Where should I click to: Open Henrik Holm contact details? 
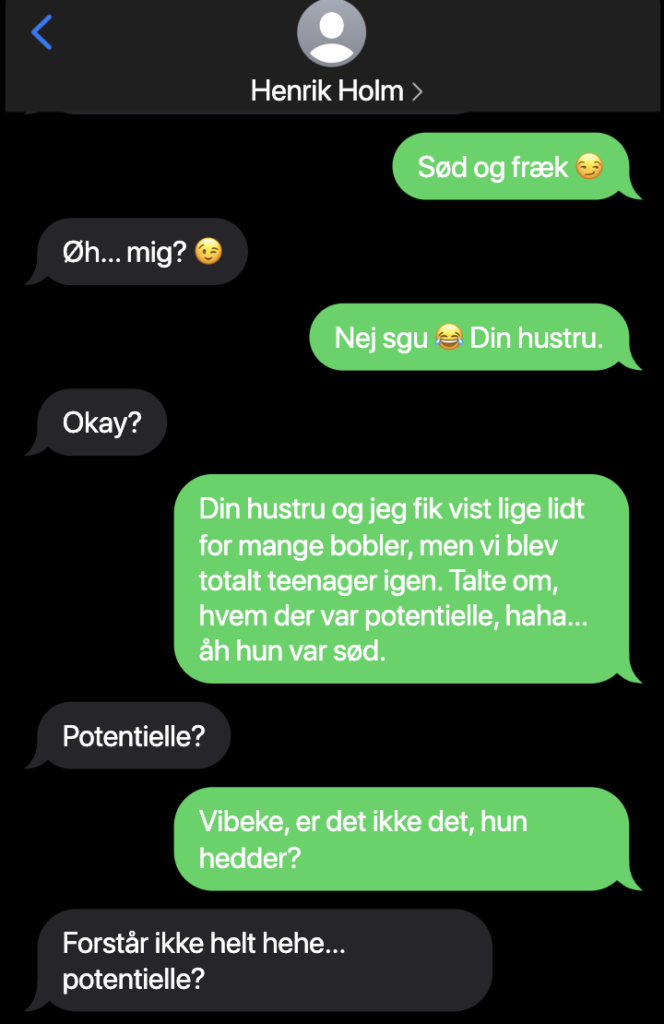tap(335, 91)
